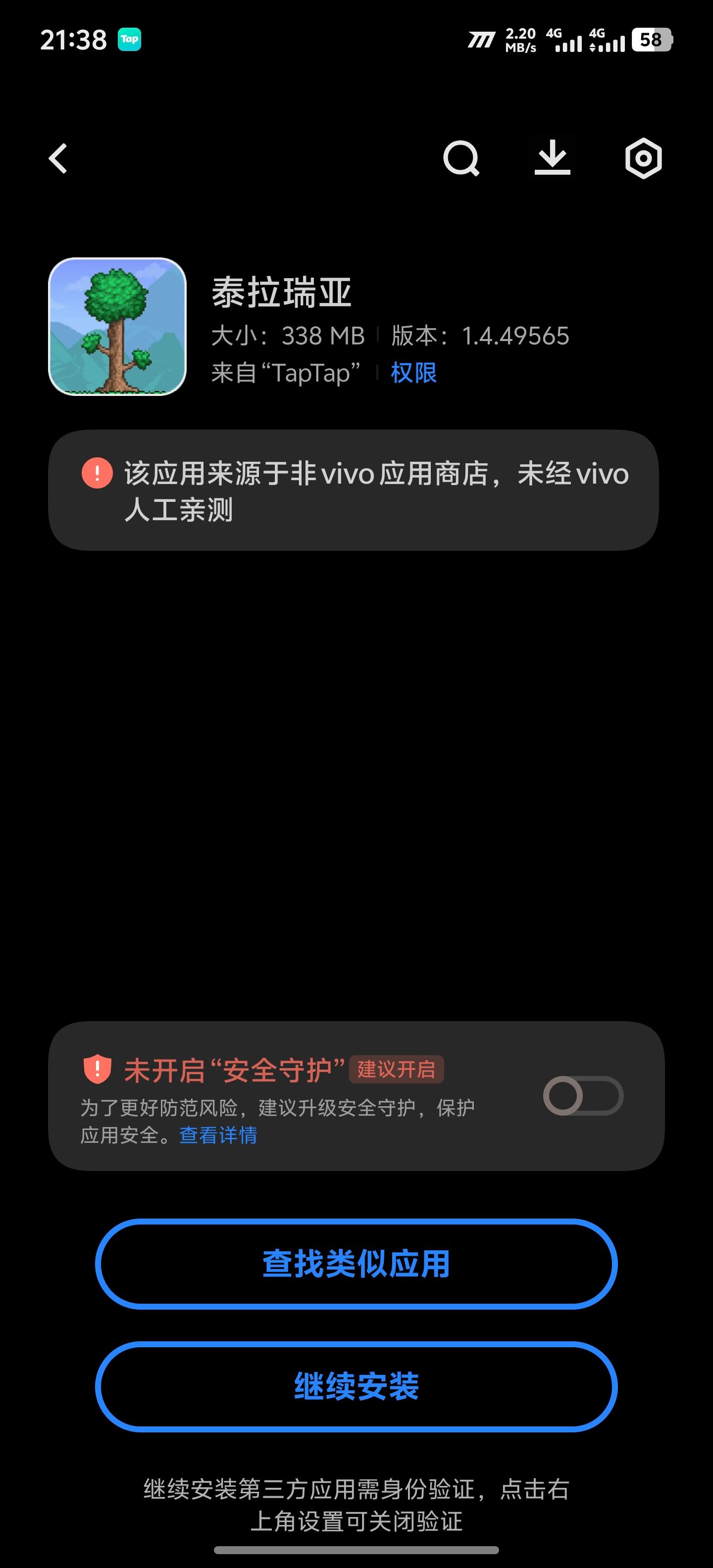This screenshot has width=713, height=1568.
Task: Tap the 查找类似应用 button
Action: tap(356, 1264)
